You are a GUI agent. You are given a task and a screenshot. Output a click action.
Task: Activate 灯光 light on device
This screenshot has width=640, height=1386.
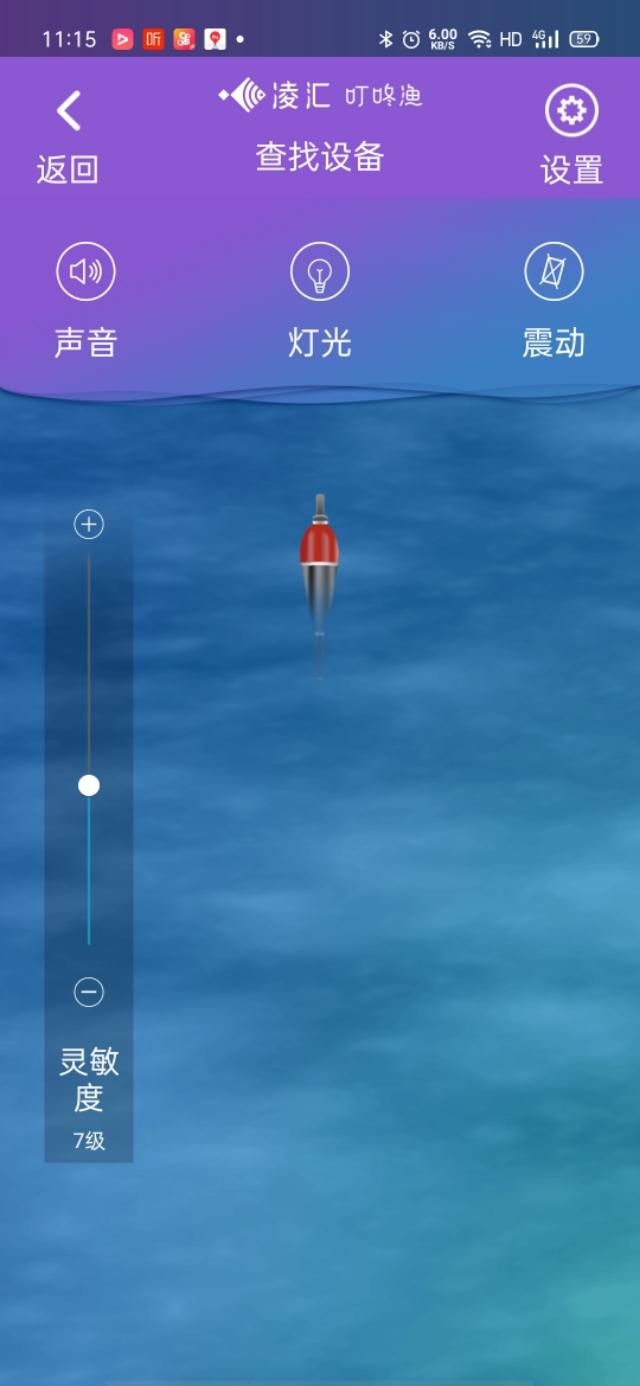320,272
